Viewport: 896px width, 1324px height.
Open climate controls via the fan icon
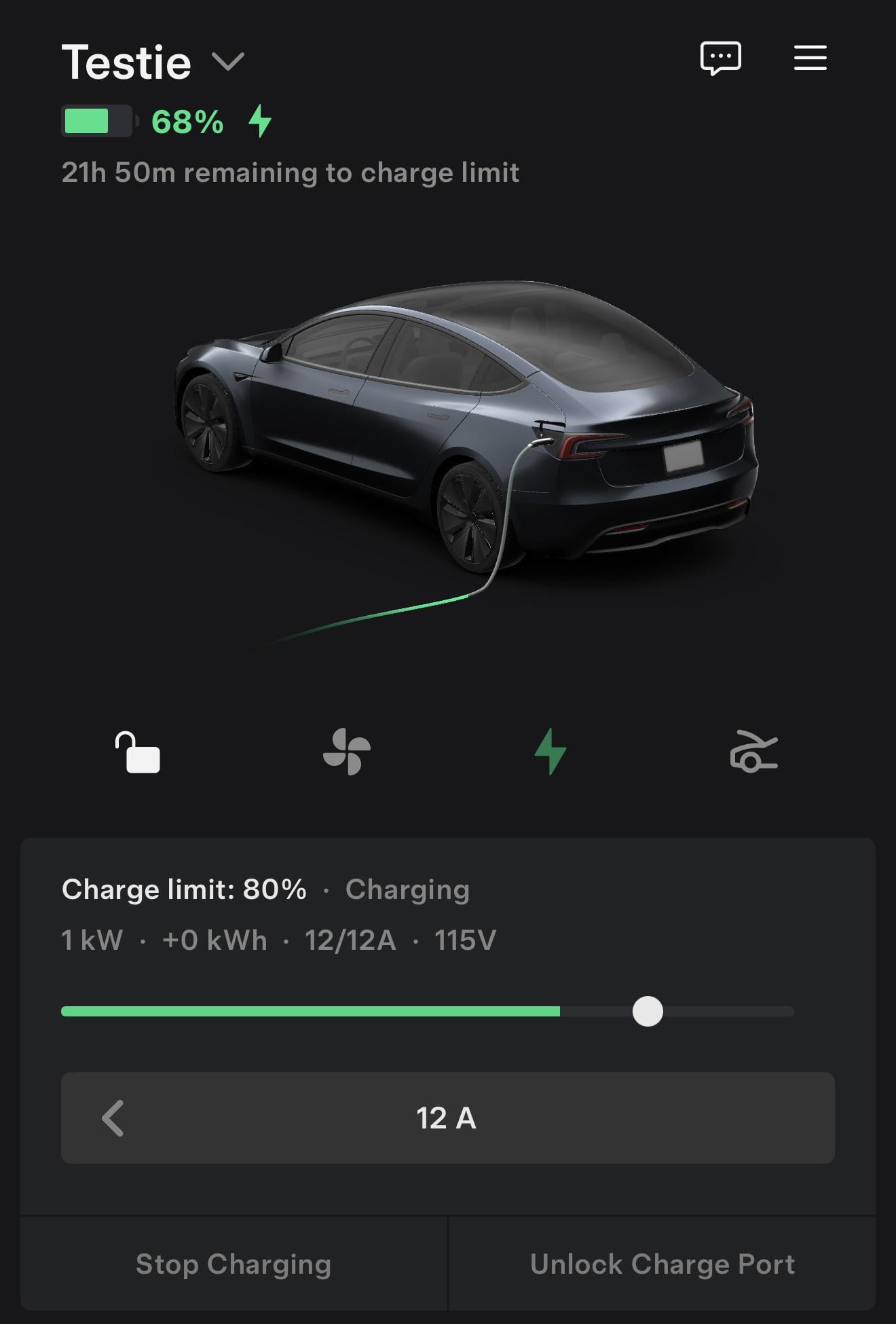click(346, 752)
